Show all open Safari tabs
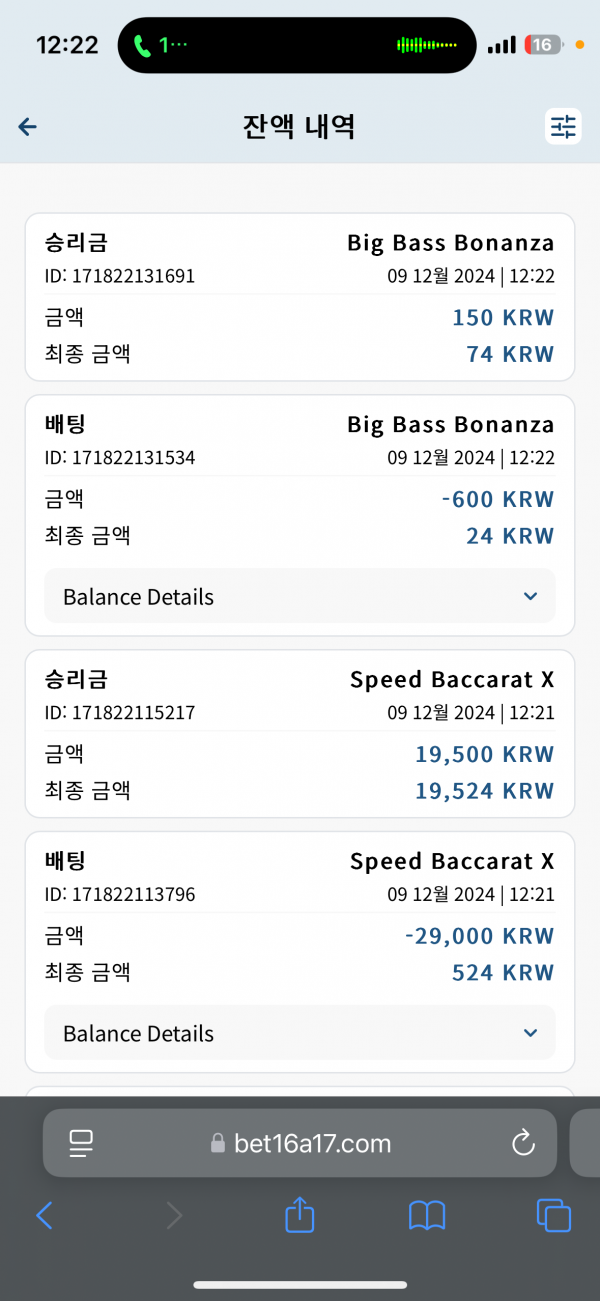 [x=554, y=1216]
